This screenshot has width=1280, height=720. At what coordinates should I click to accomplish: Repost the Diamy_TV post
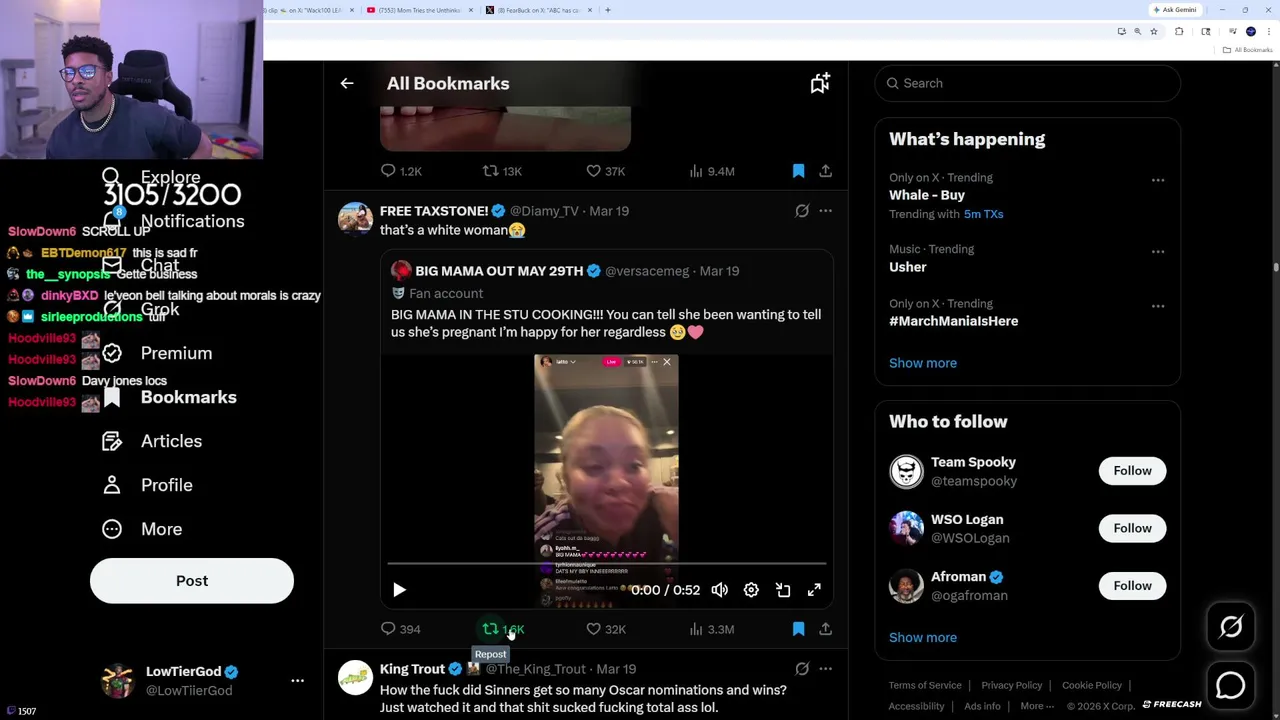click(491, 629)
